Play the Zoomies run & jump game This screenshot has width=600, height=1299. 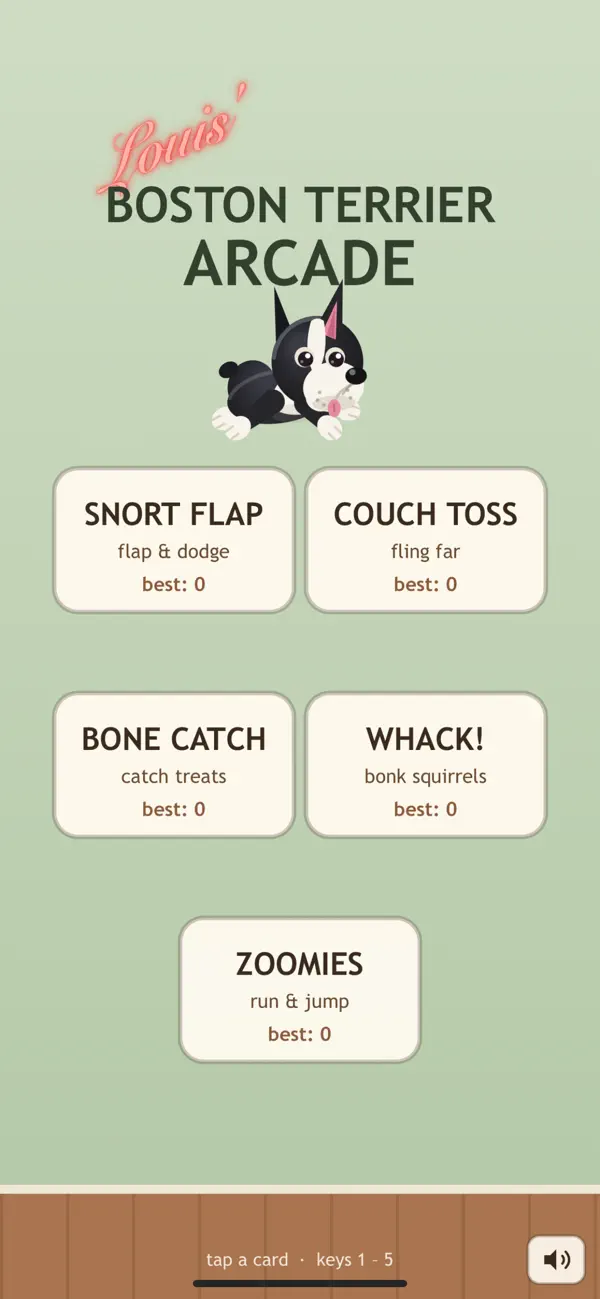300,990
